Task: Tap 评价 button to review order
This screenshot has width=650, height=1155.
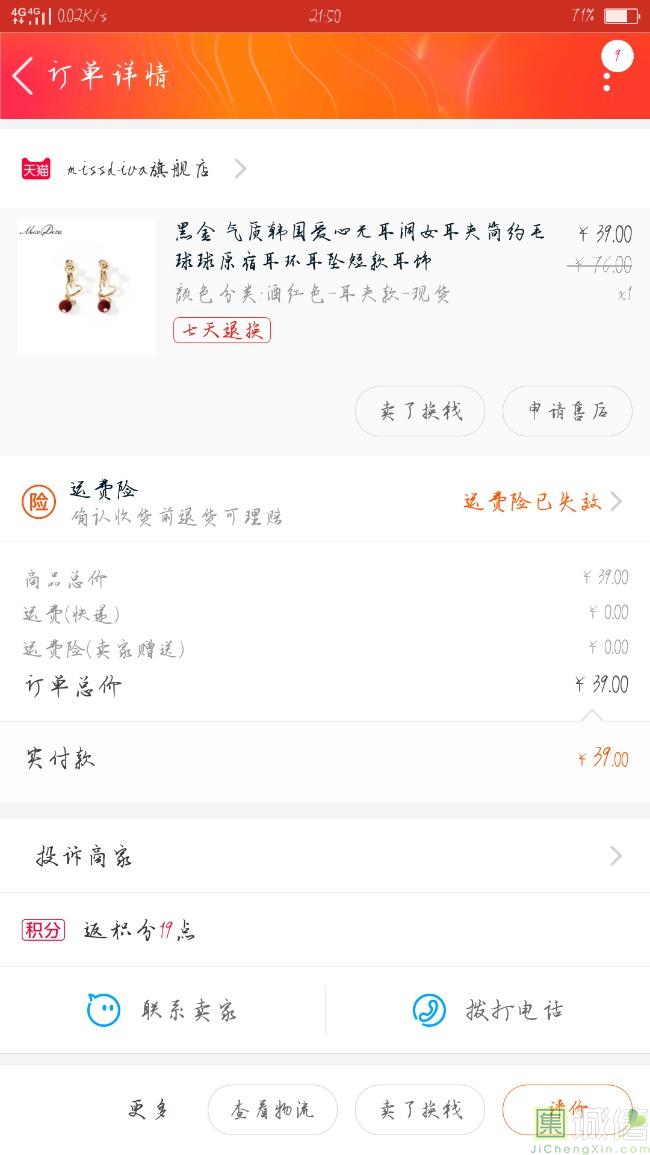Action: 567,1108
